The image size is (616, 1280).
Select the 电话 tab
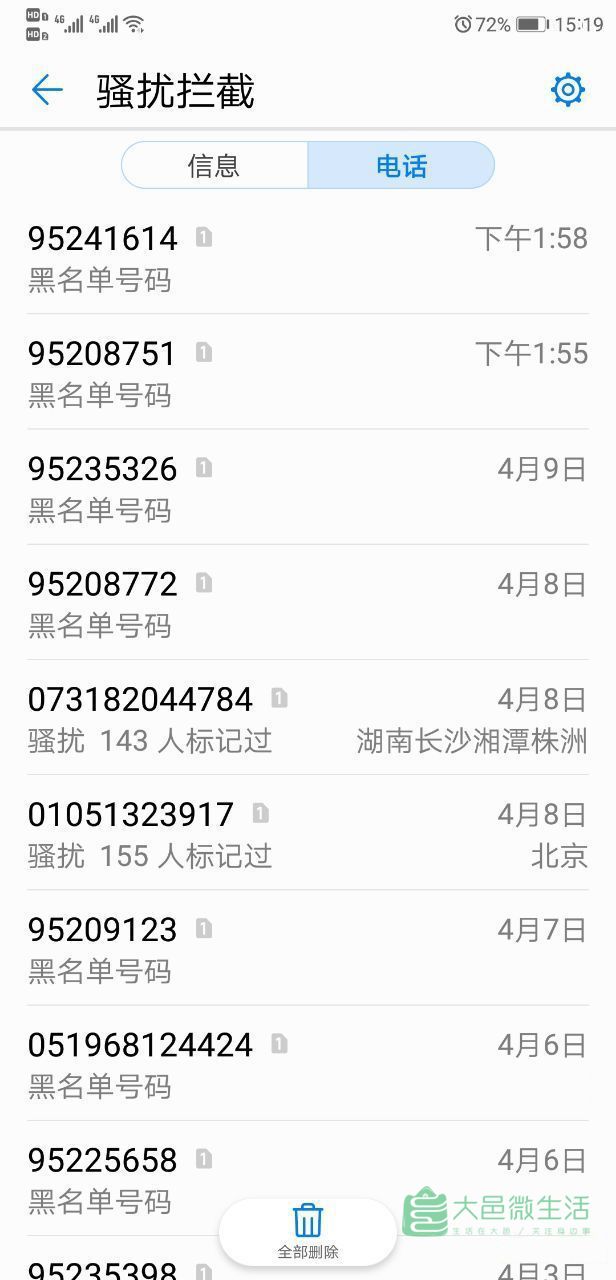tap(401, 165)
